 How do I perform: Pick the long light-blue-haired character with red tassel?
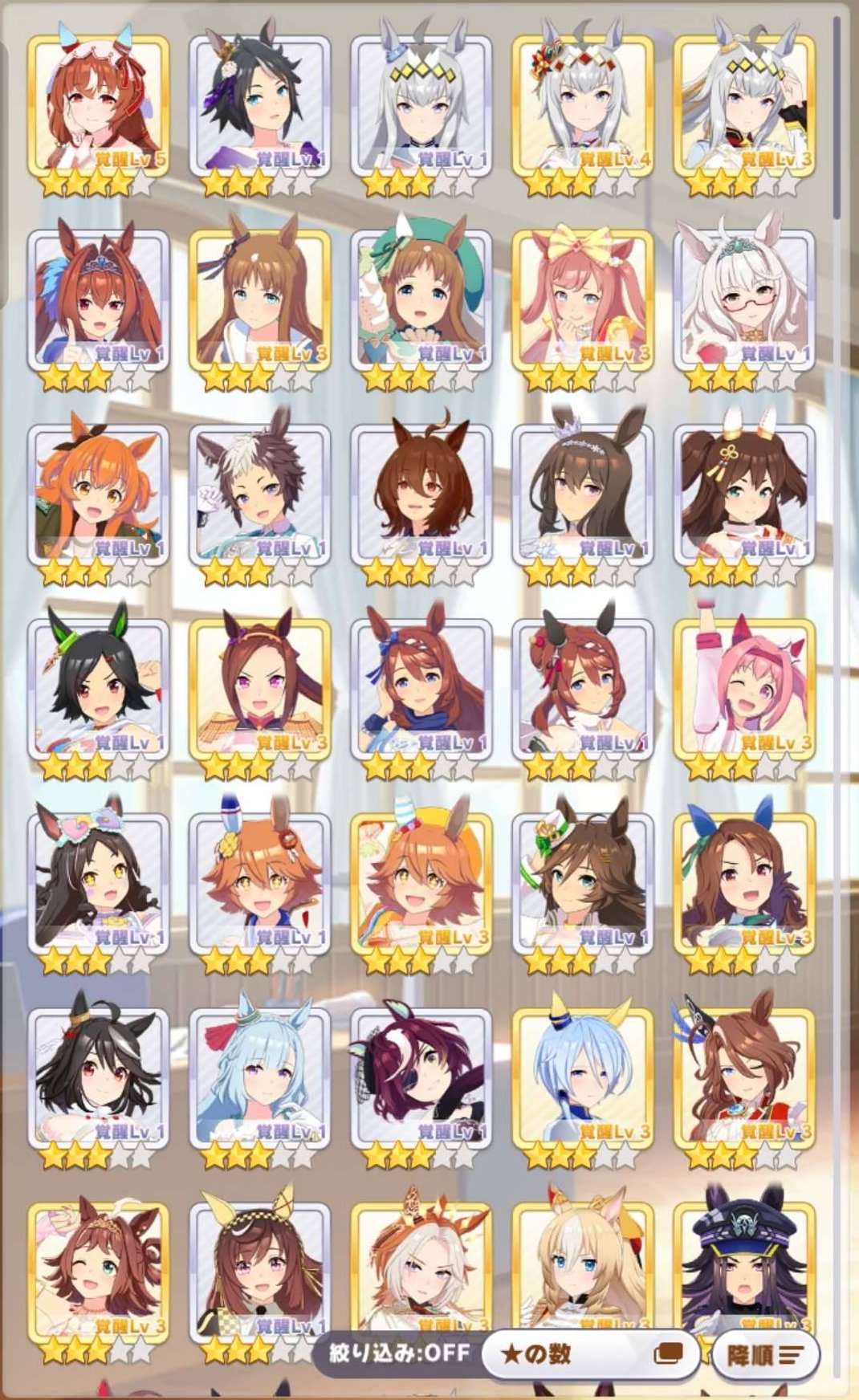pyautogui.click(x=259, y=1077)
